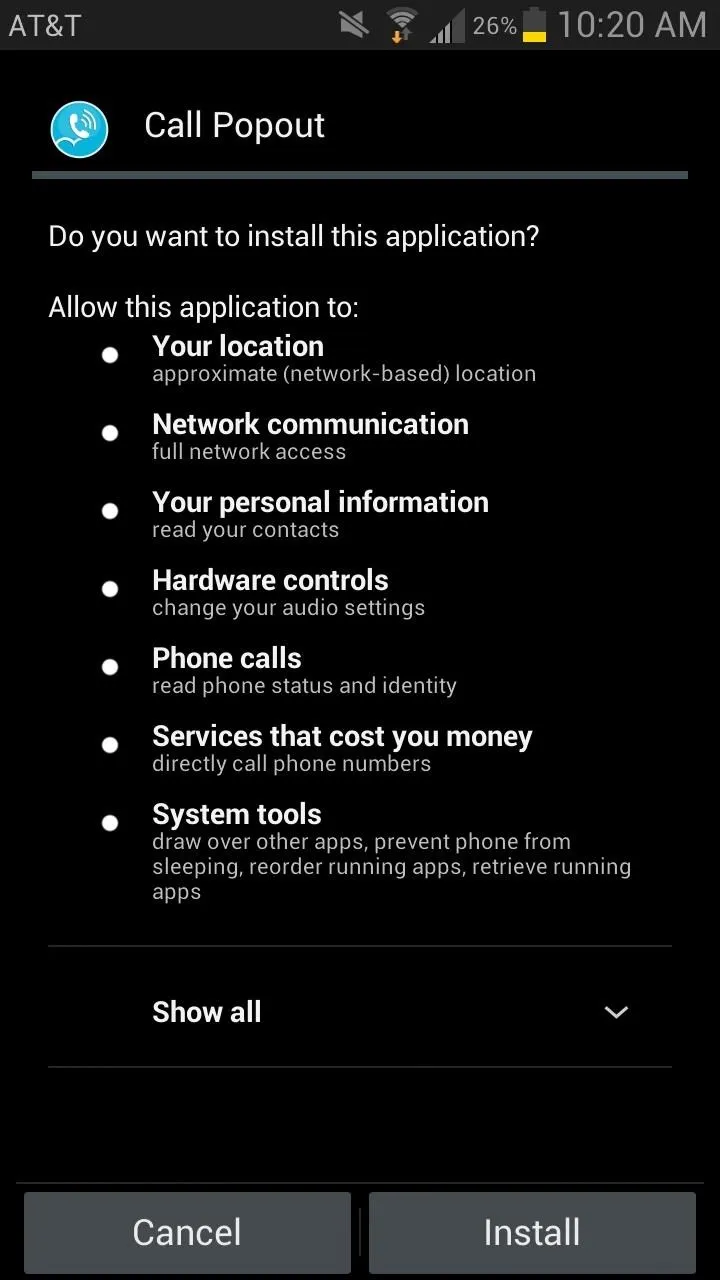720x1280 pixels.
Task: Open Your personal information permission
Action: (360, 514)
